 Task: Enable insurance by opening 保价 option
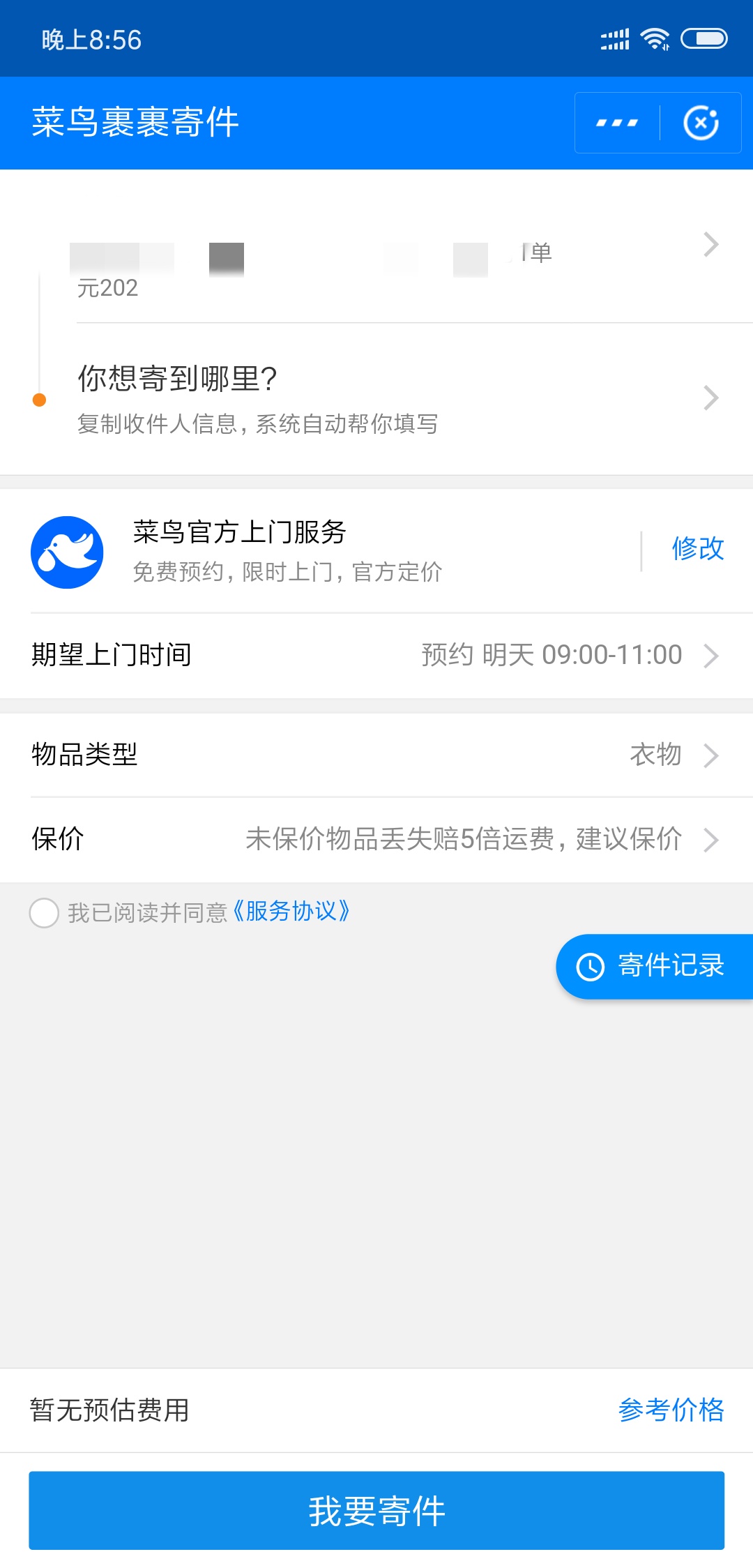point(376,840)
